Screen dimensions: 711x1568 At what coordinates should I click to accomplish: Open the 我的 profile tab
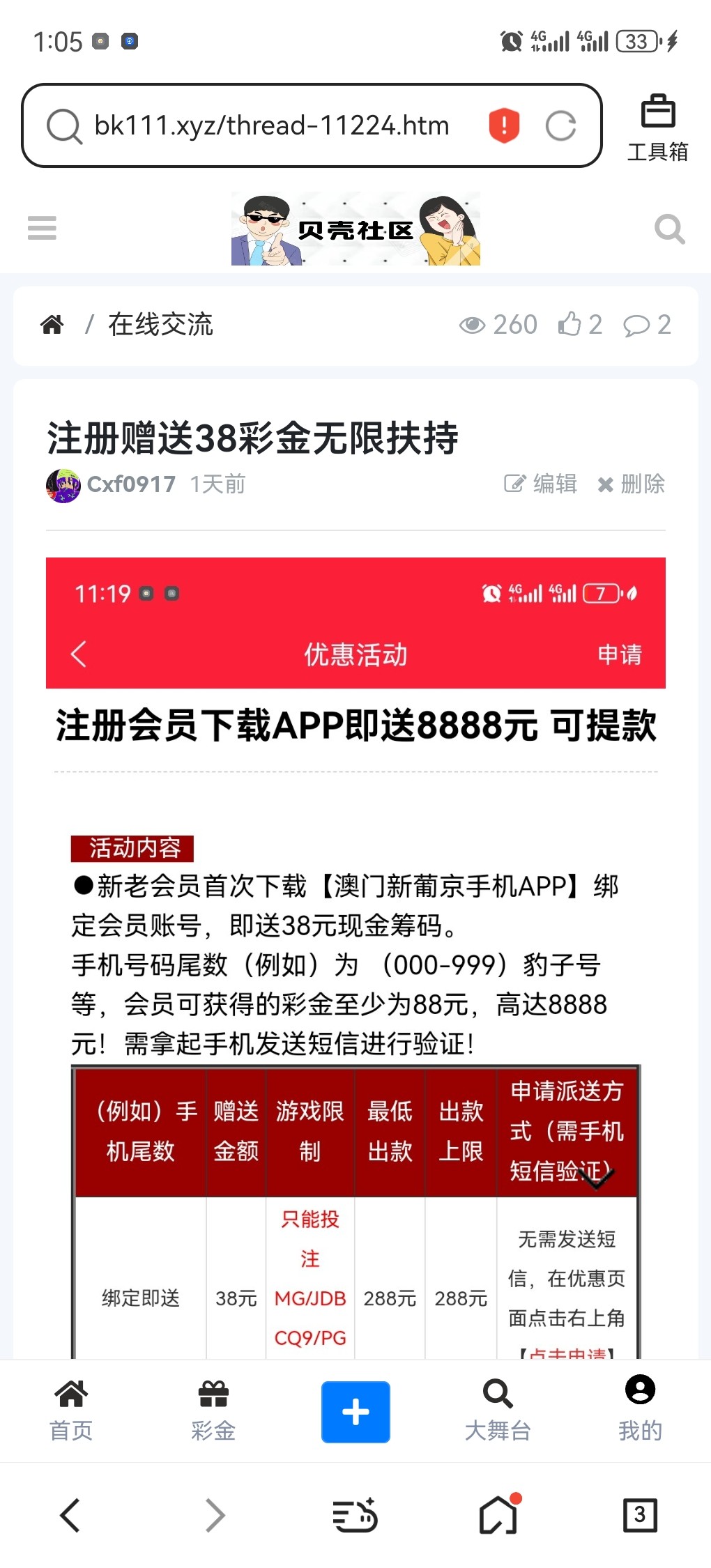640,1411
